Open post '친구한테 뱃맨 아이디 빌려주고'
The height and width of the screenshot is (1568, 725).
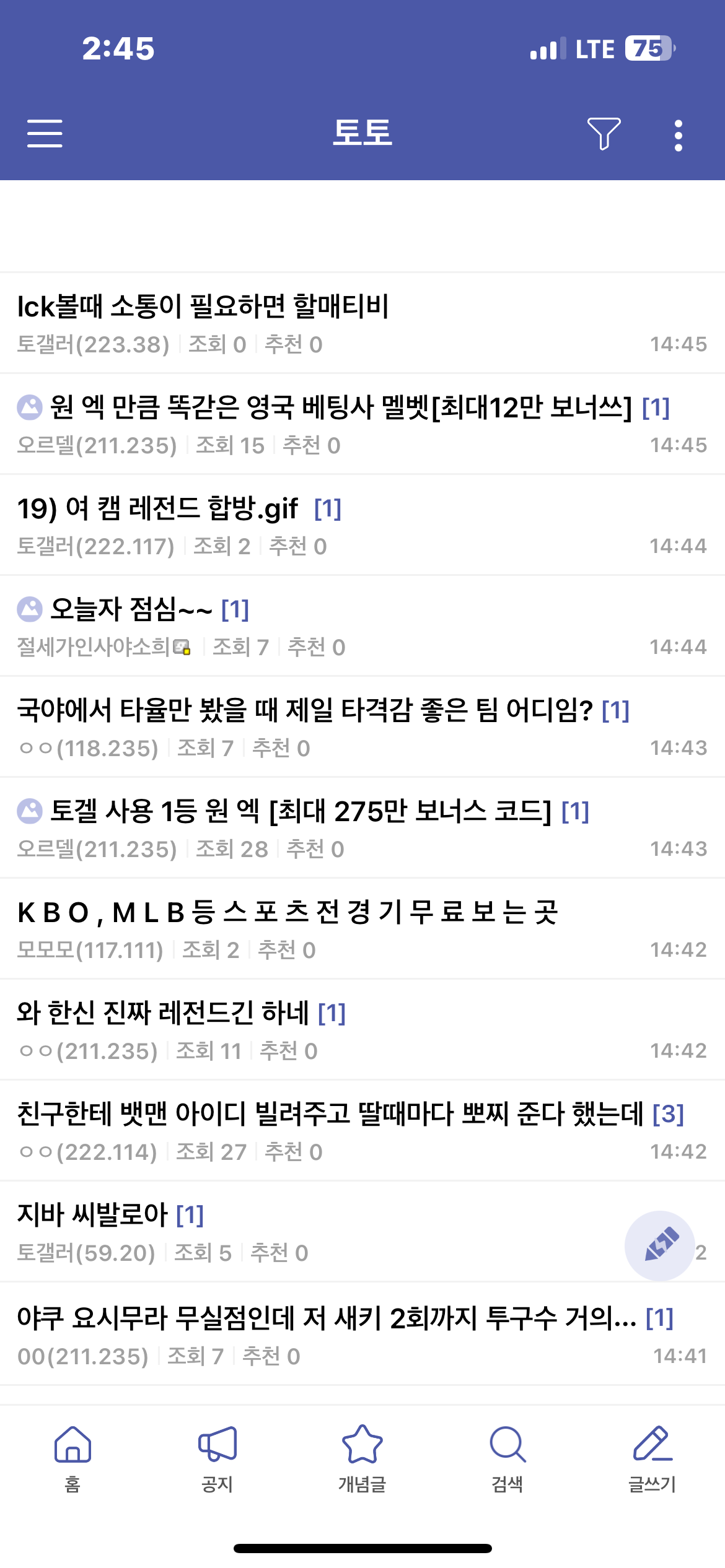330,1114
